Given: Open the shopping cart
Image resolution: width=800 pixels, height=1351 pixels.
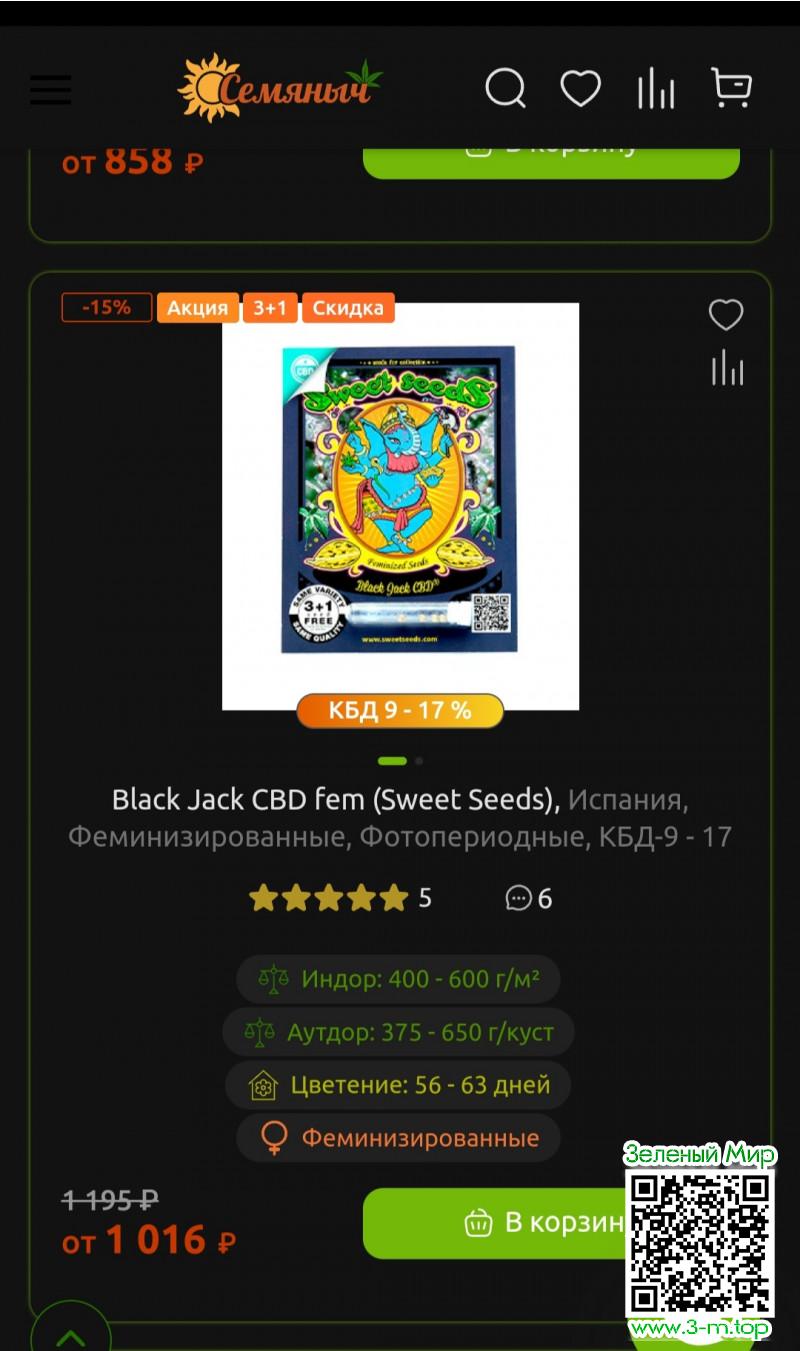Looking at the screenshot, I should (731, 88).
